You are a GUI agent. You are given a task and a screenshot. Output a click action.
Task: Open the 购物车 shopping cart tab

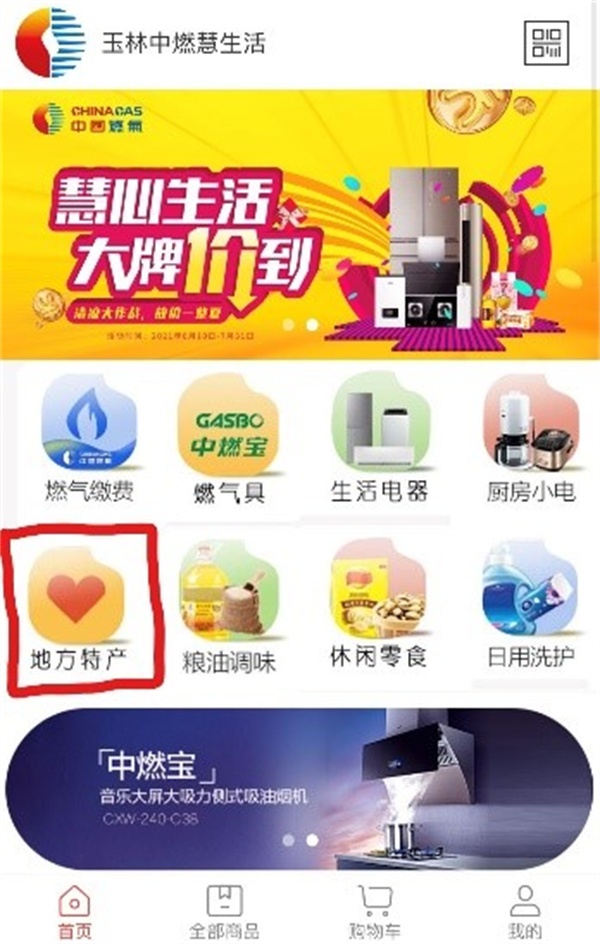pos(374,911)
